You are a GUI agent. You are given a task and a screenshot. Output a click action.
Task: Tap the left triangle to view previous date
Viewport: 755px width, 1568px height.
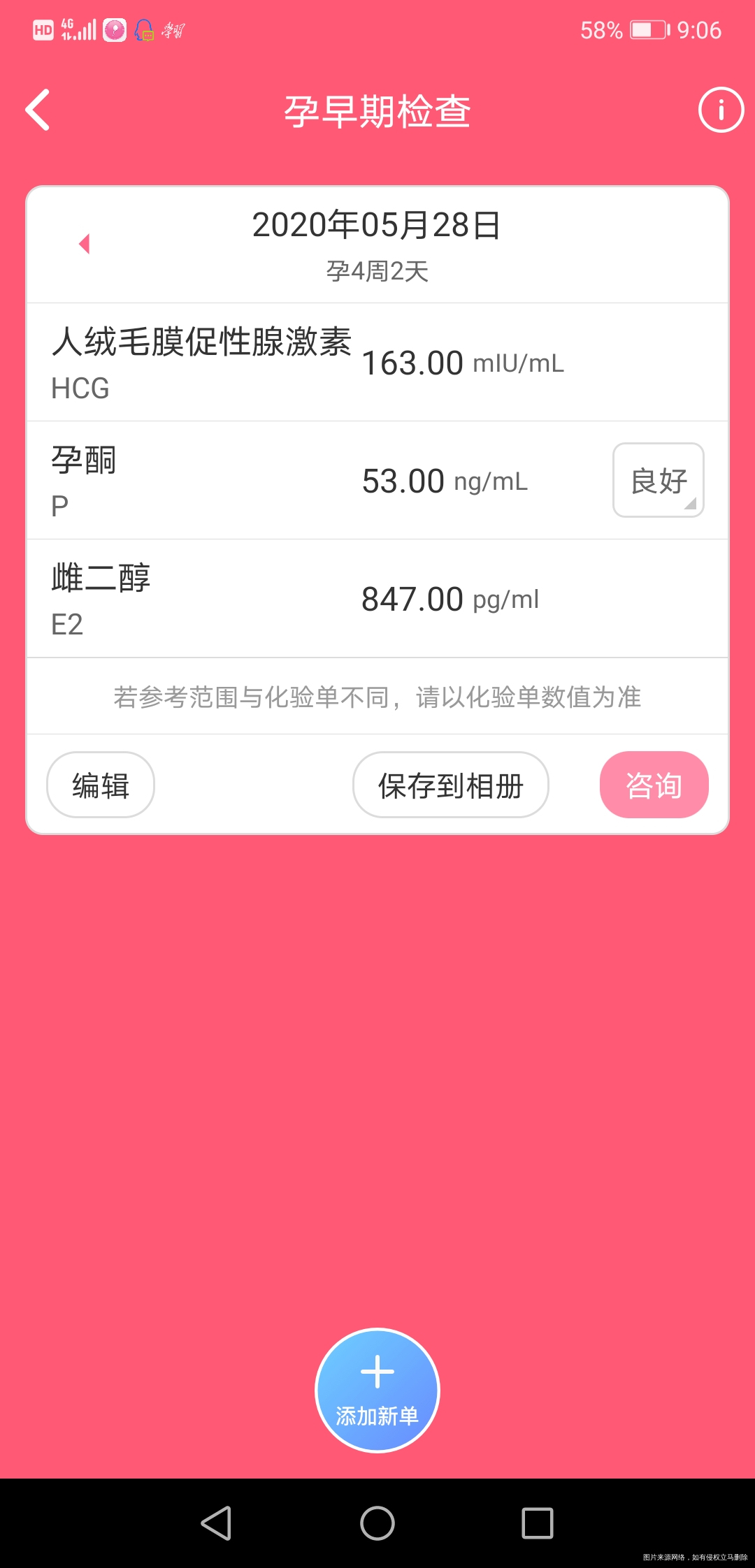(85, 245)
